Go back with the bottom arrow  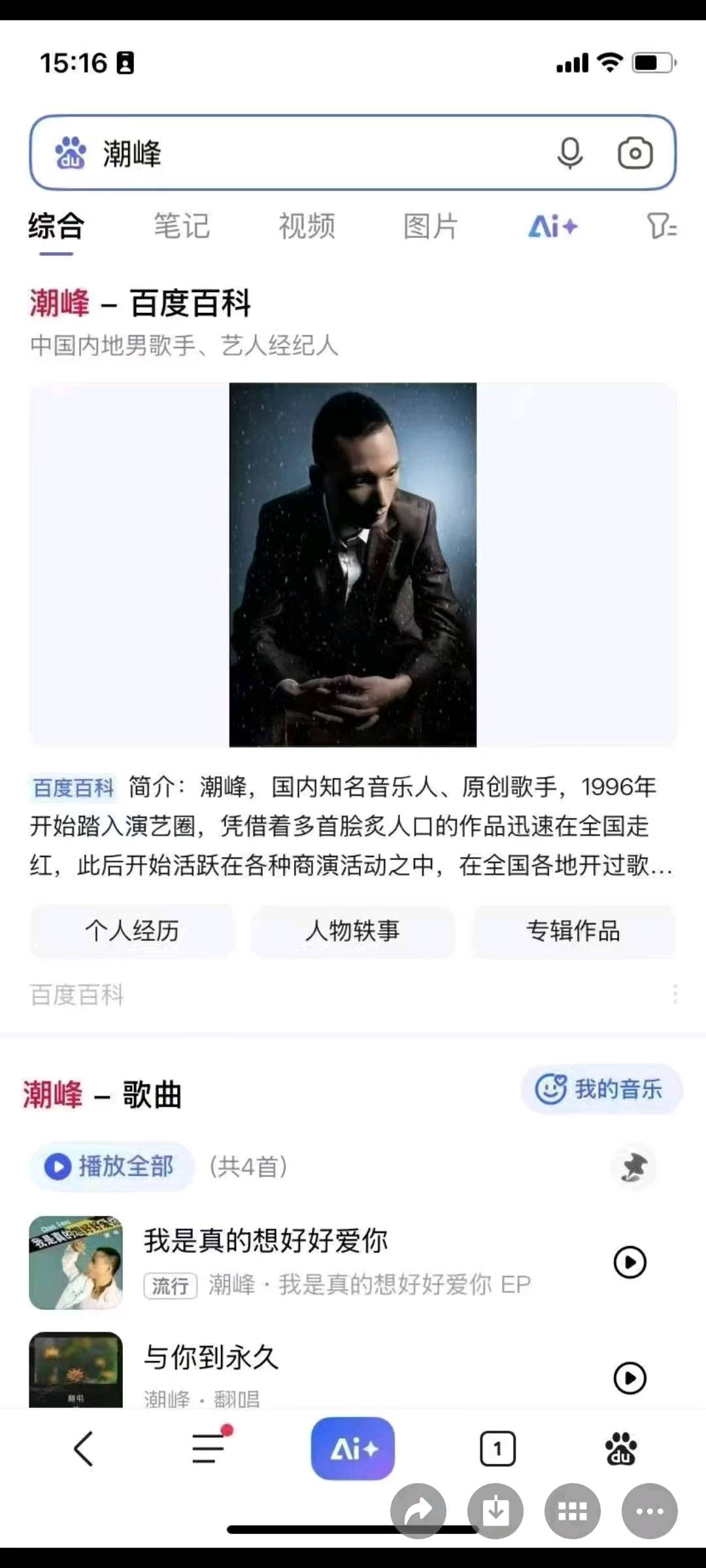point(84,1448)
